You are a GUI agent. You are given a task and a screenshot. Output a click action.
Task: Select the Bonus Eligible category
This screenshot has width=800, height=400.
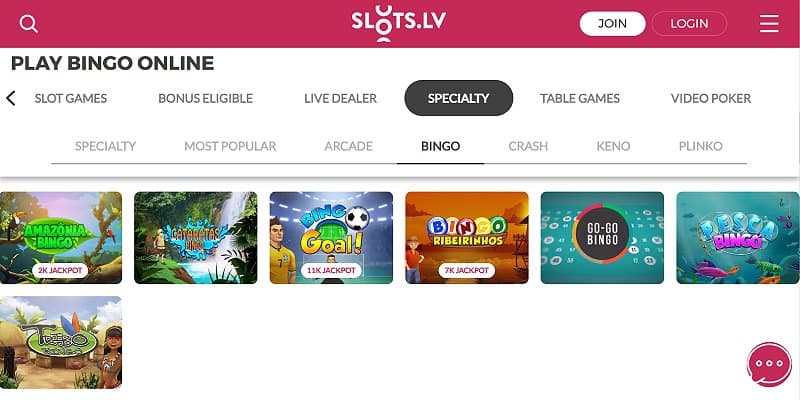coord(205,98)
